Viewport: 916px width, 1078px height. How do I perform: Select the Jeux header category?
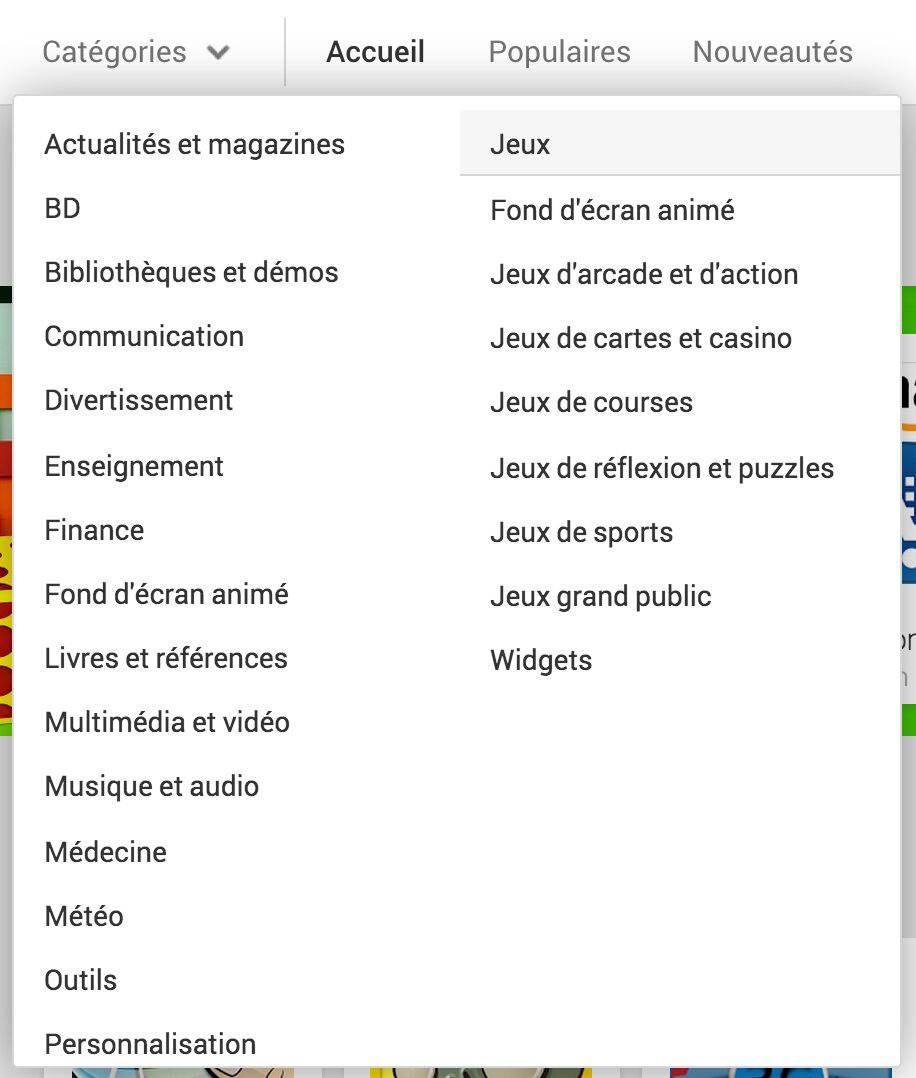coord(520,144)
